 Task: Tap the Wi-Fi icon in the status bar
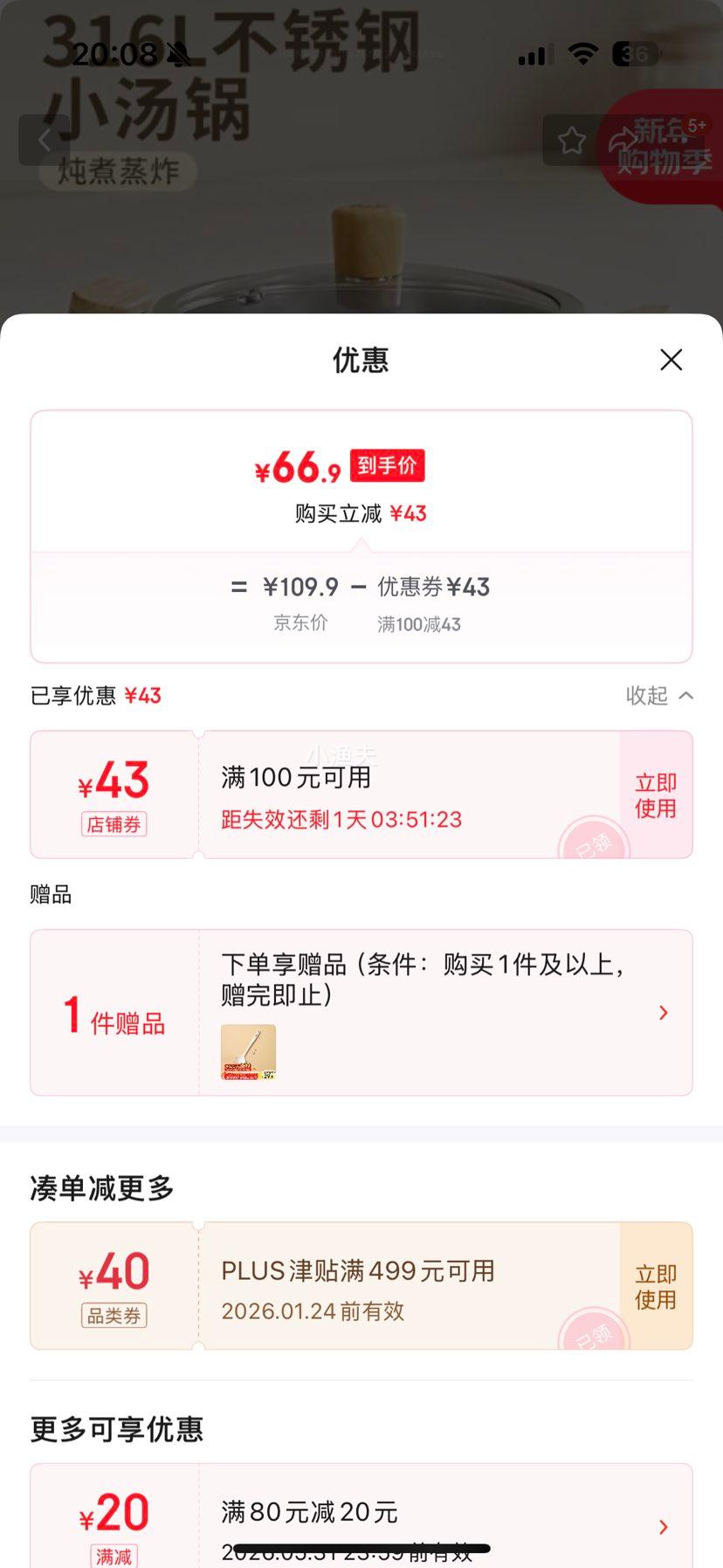click(x=583, y=53)
